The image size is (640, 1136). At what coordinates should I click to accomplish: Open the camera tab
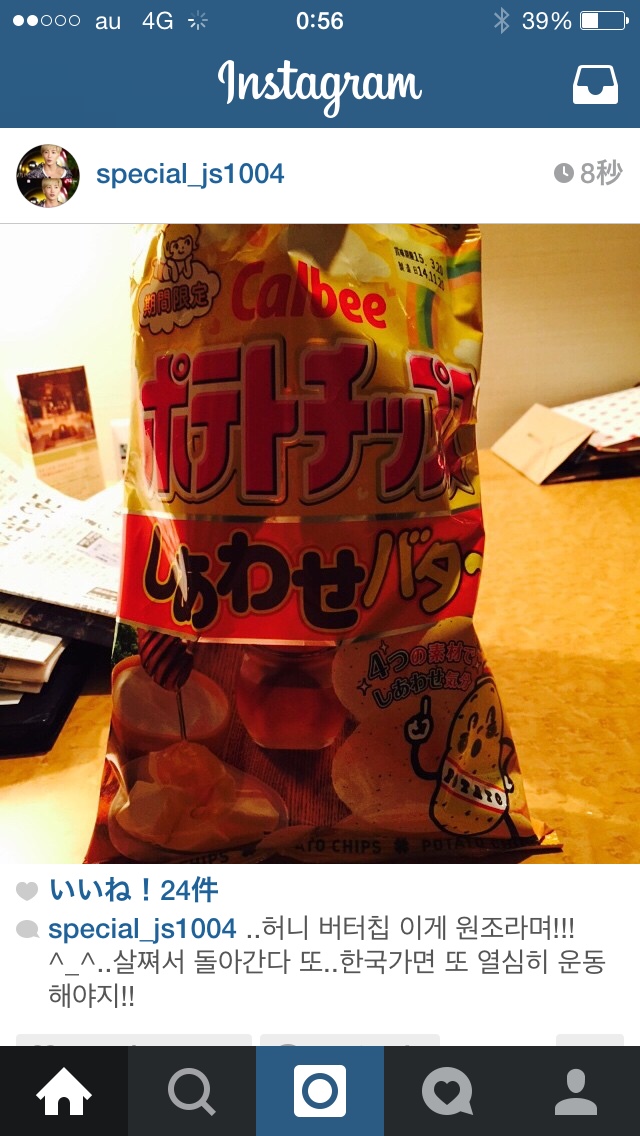click(x=320, y=1091)
